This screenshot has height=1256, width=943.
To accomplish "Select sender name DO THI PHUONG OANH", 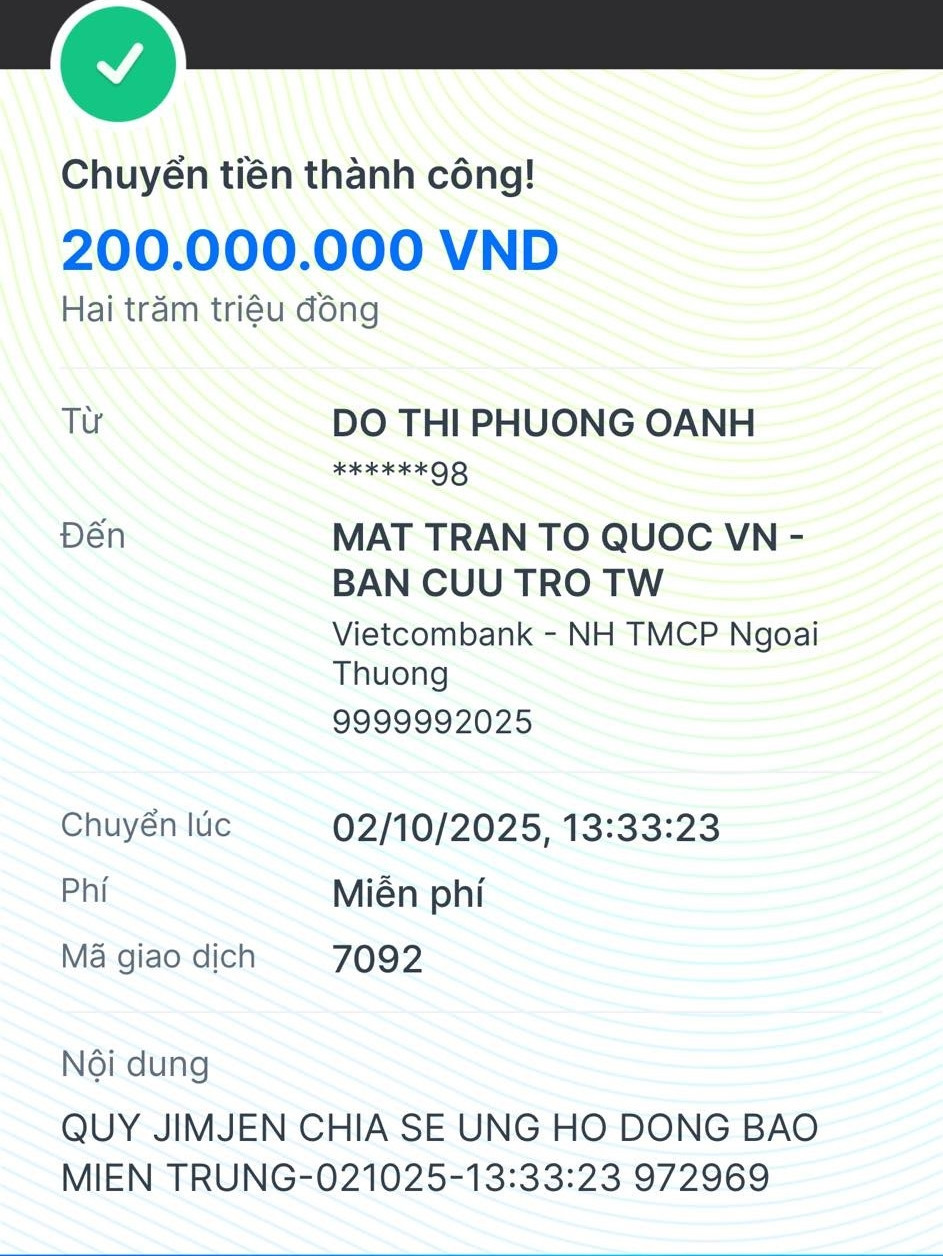I will [x=543, y=422].
